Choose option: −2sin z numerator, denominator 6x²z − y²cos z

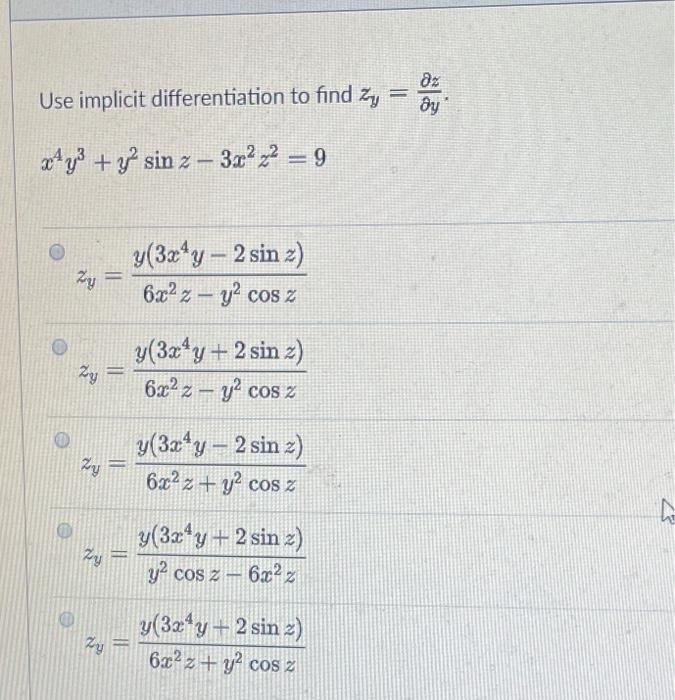pos(61,254)
